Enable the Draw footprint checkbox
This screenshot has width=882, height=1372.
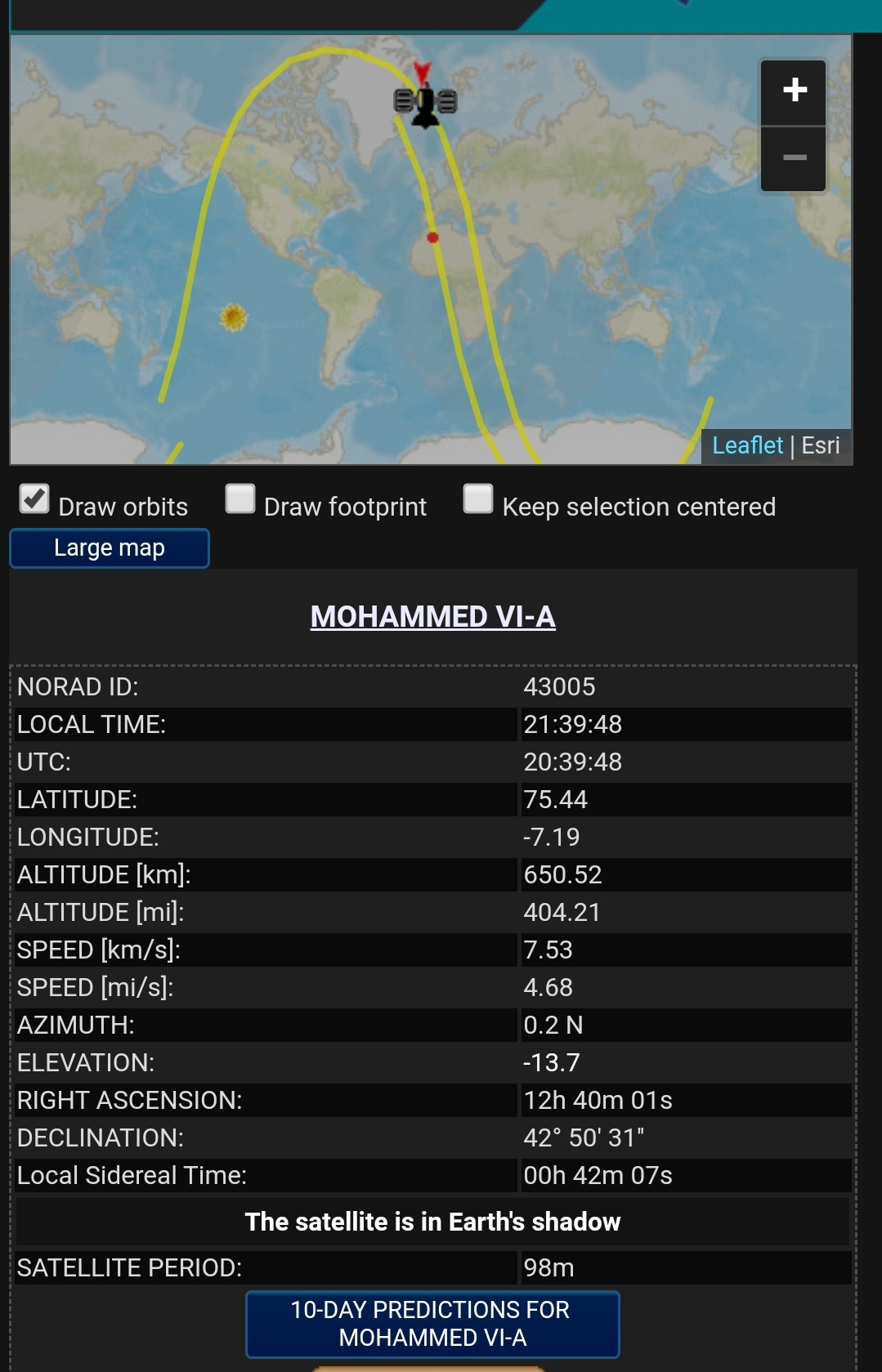click(x=240, y=498)
